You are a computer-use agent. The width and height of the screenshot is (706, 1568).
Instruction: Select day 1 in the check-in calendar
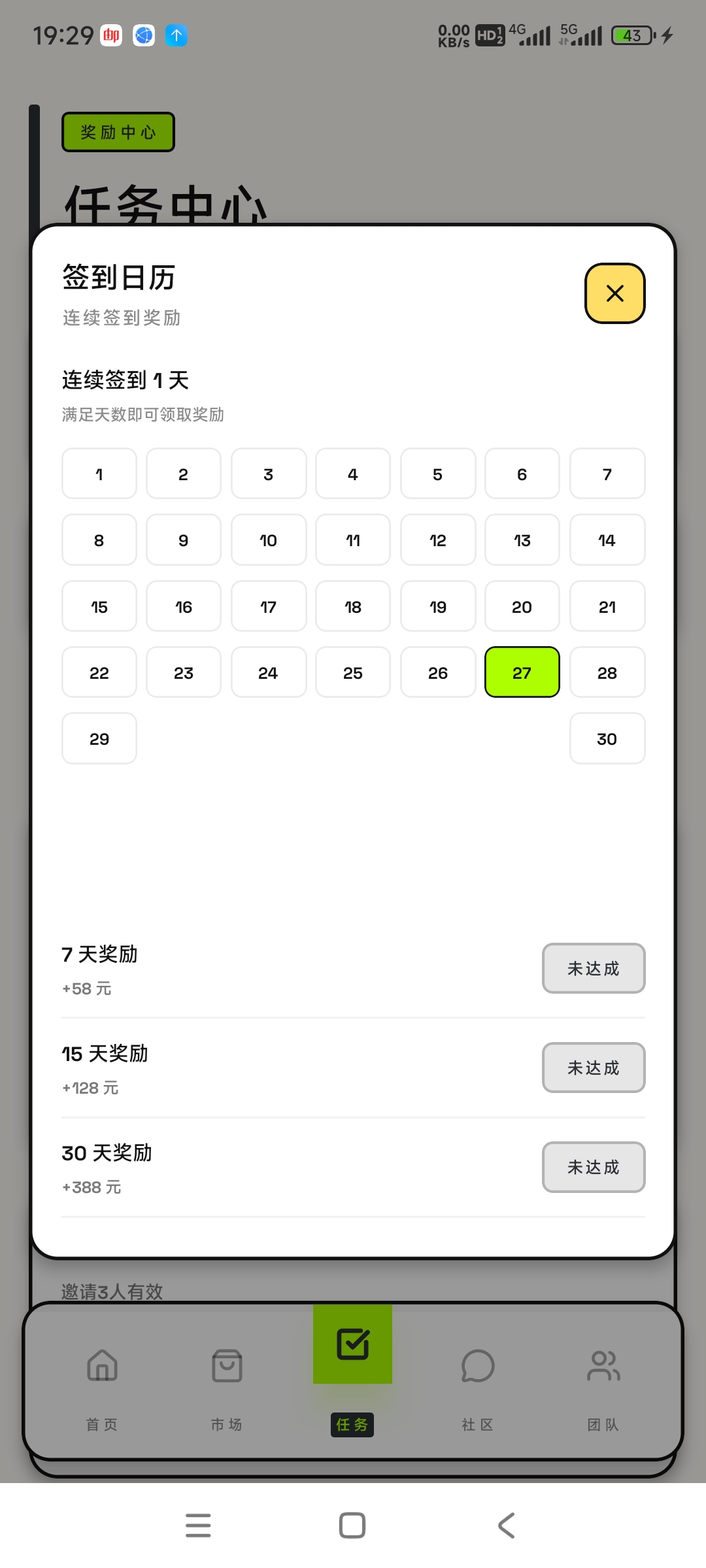point(99,474)
